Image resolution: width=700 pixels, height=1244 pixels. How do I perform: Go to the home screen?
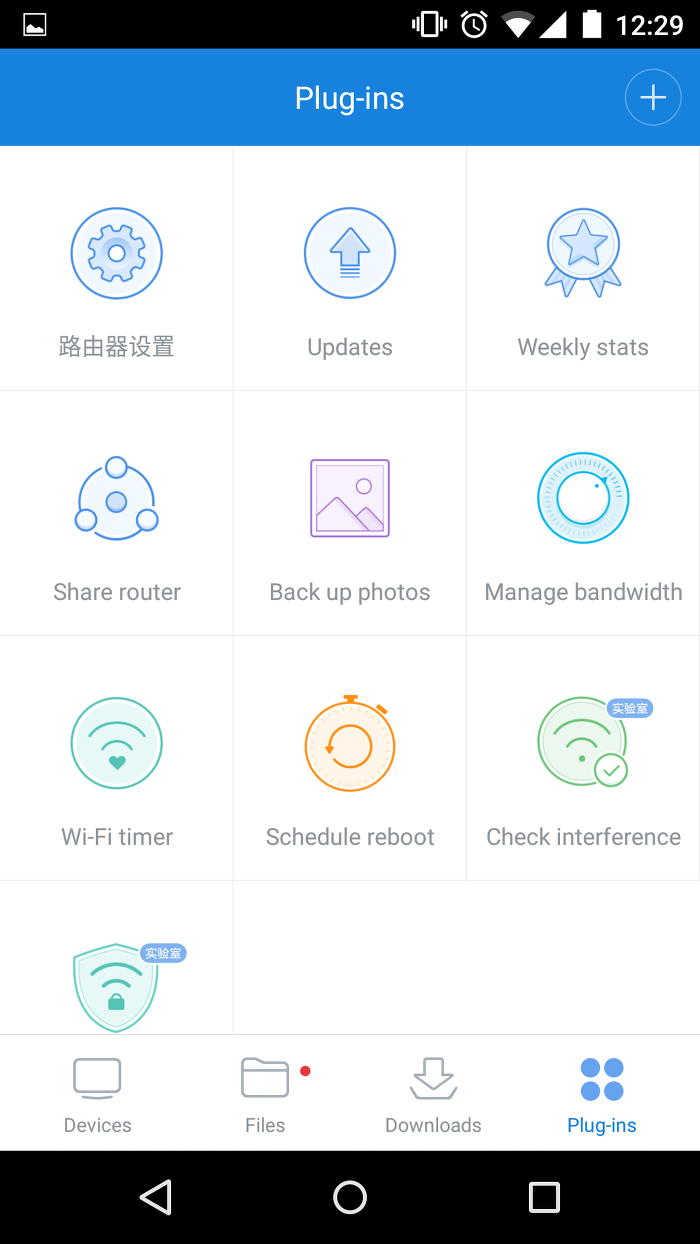coord(350,1197)
